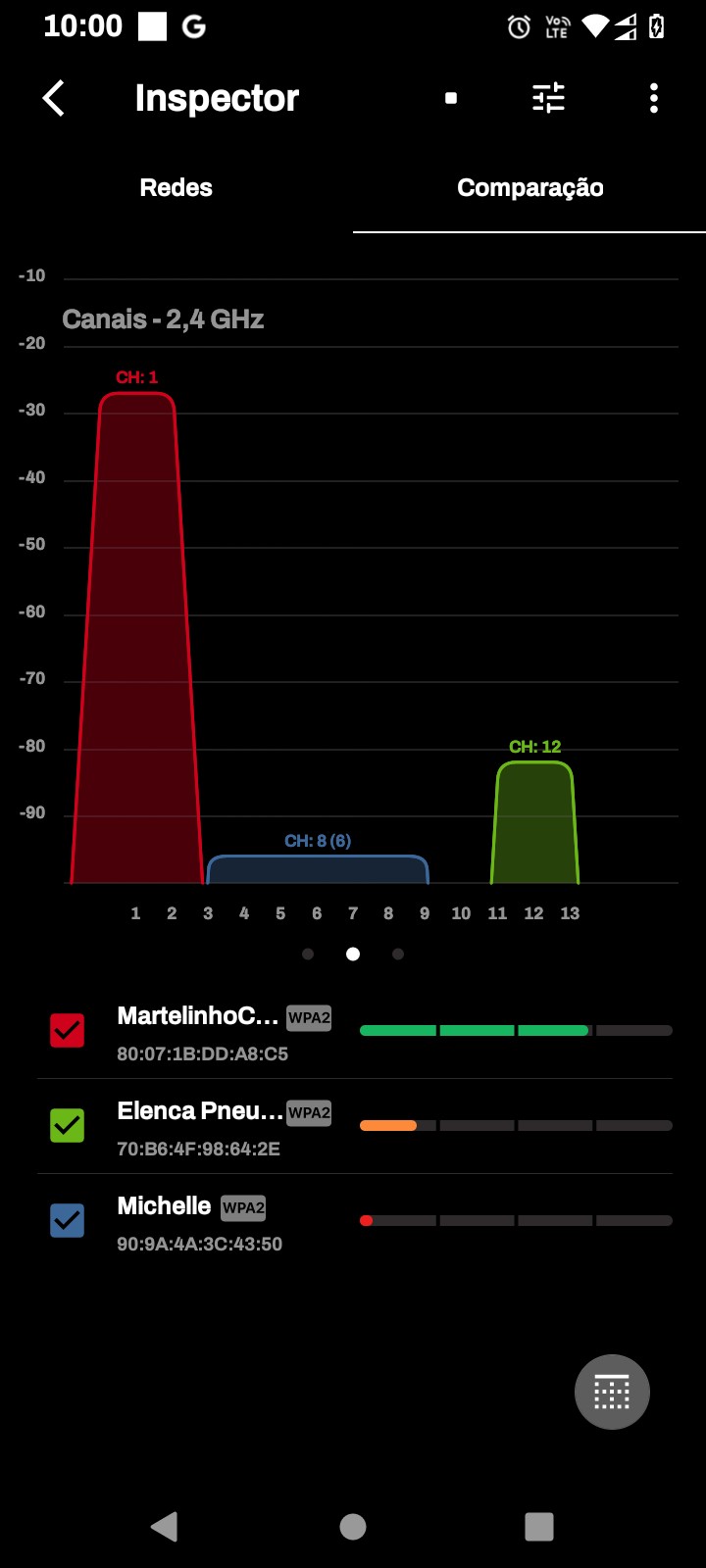
Task: Uncheck the Elenca Pneu... network checkbox
Action: click(68, 1125)
